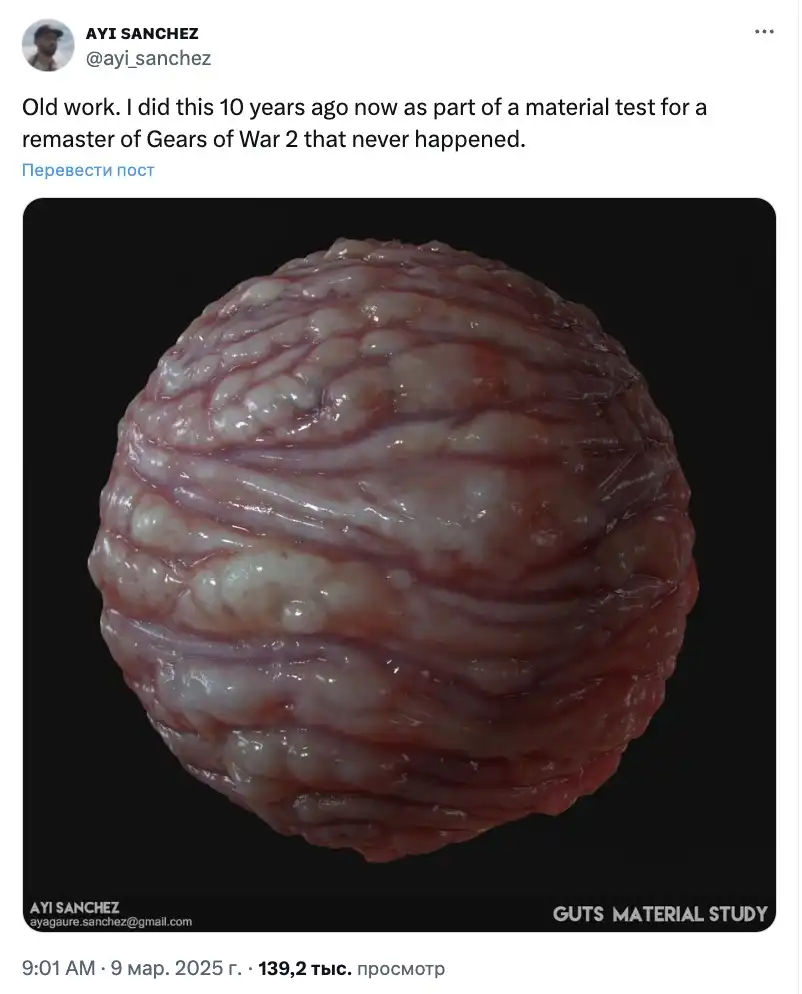Open Ayi Sanchez's profile avatar
Screen dimensions: 802x994
(47, 45)
